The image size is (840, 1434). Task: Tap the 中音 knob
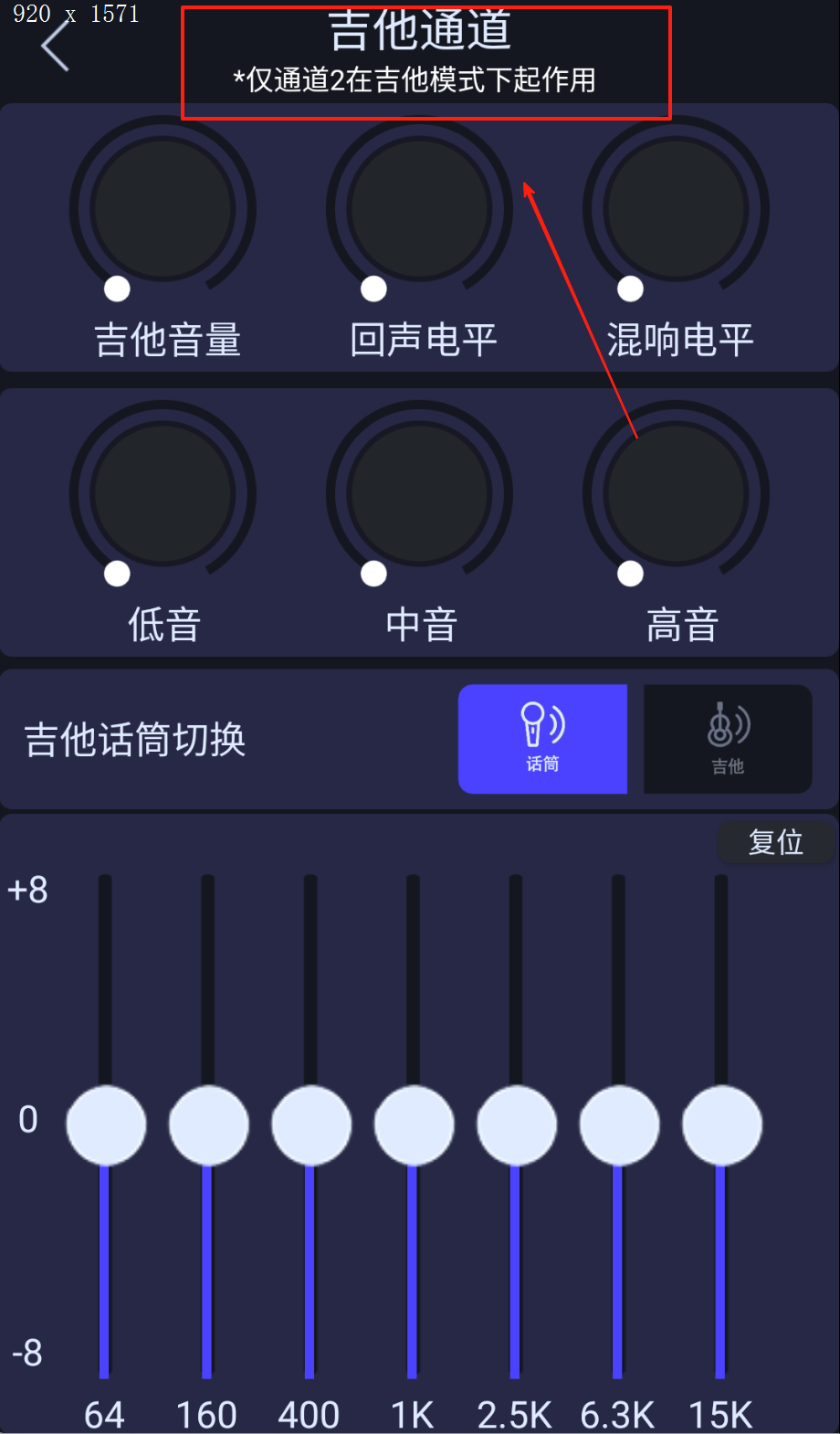(x=420, y=494)
